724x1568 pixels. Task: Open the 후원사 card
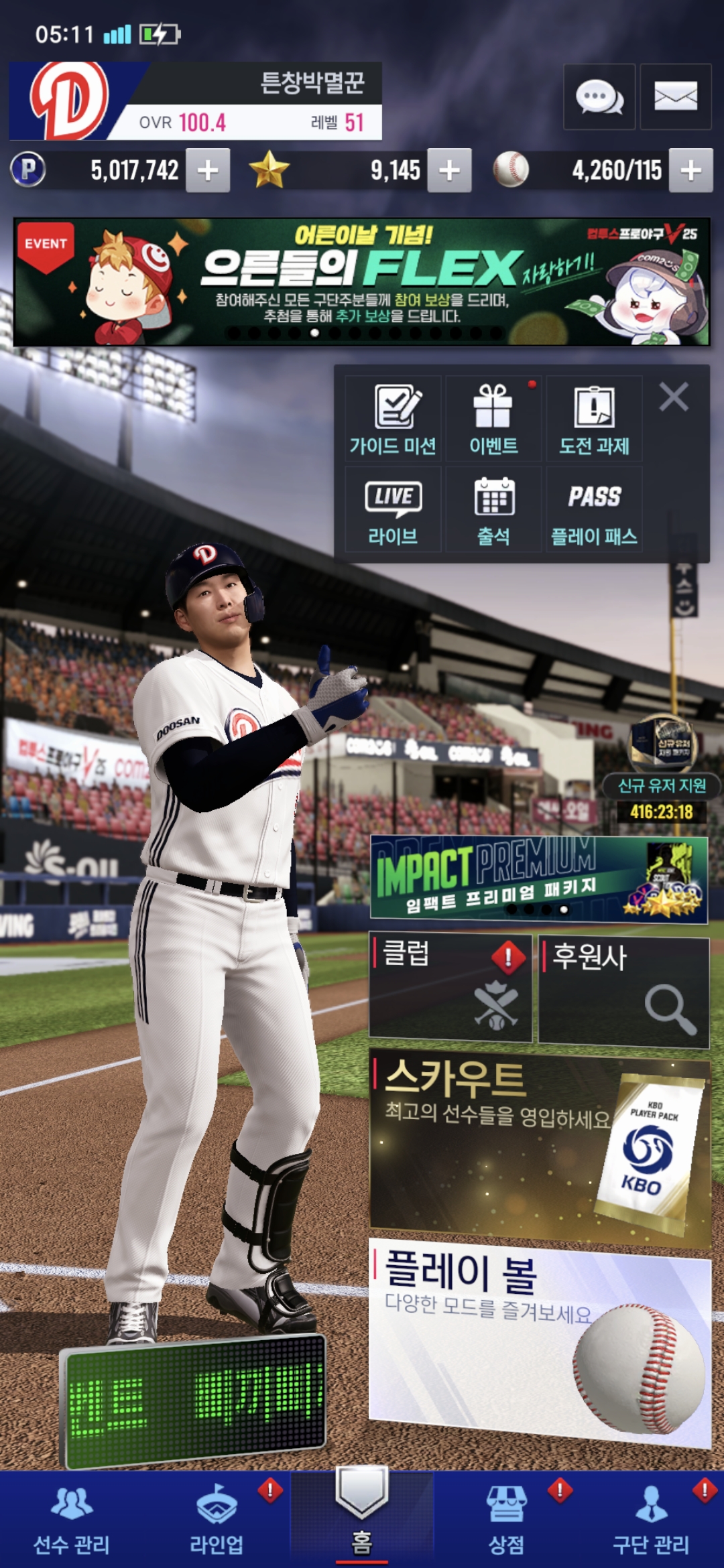(x=623, y=992)
